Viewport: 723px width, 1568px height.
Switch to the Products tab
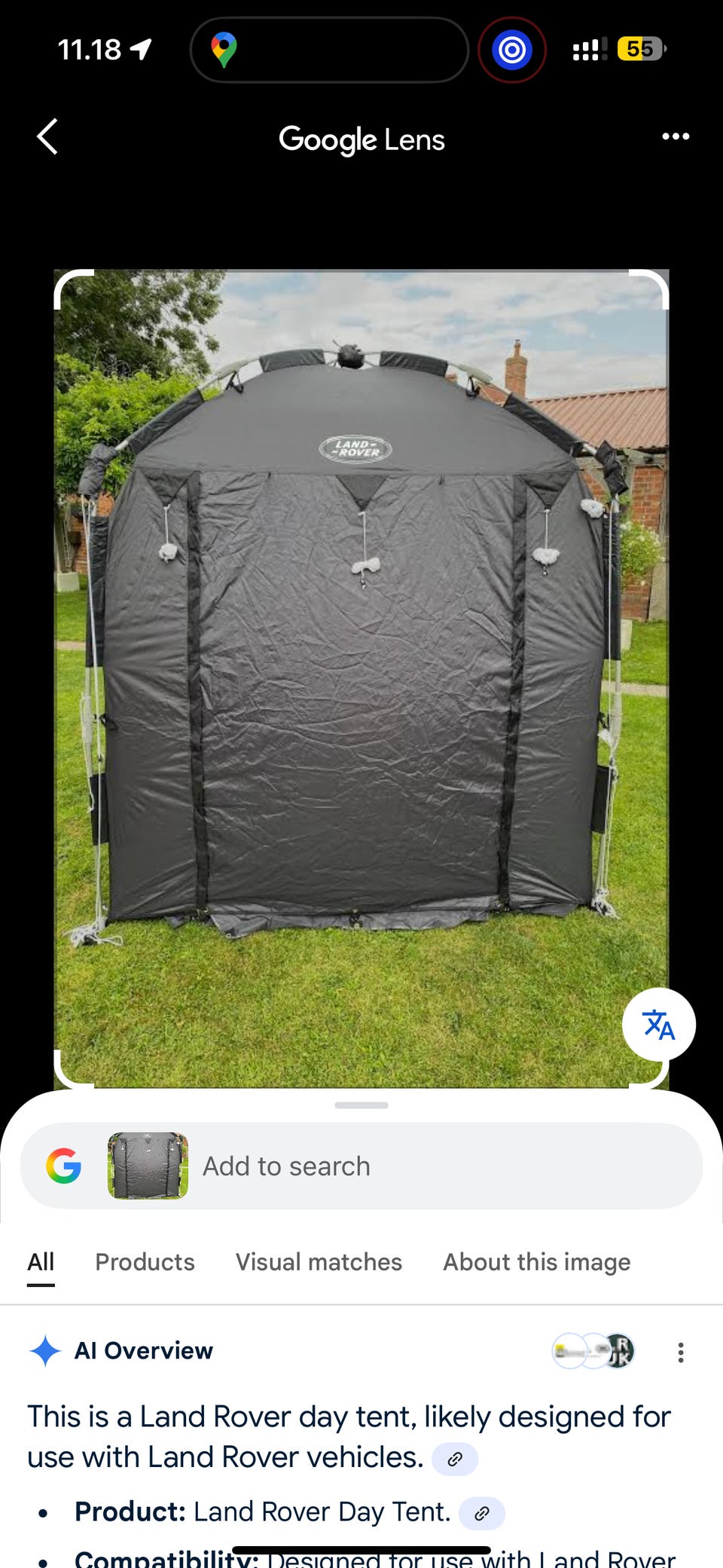point(145,1262)
